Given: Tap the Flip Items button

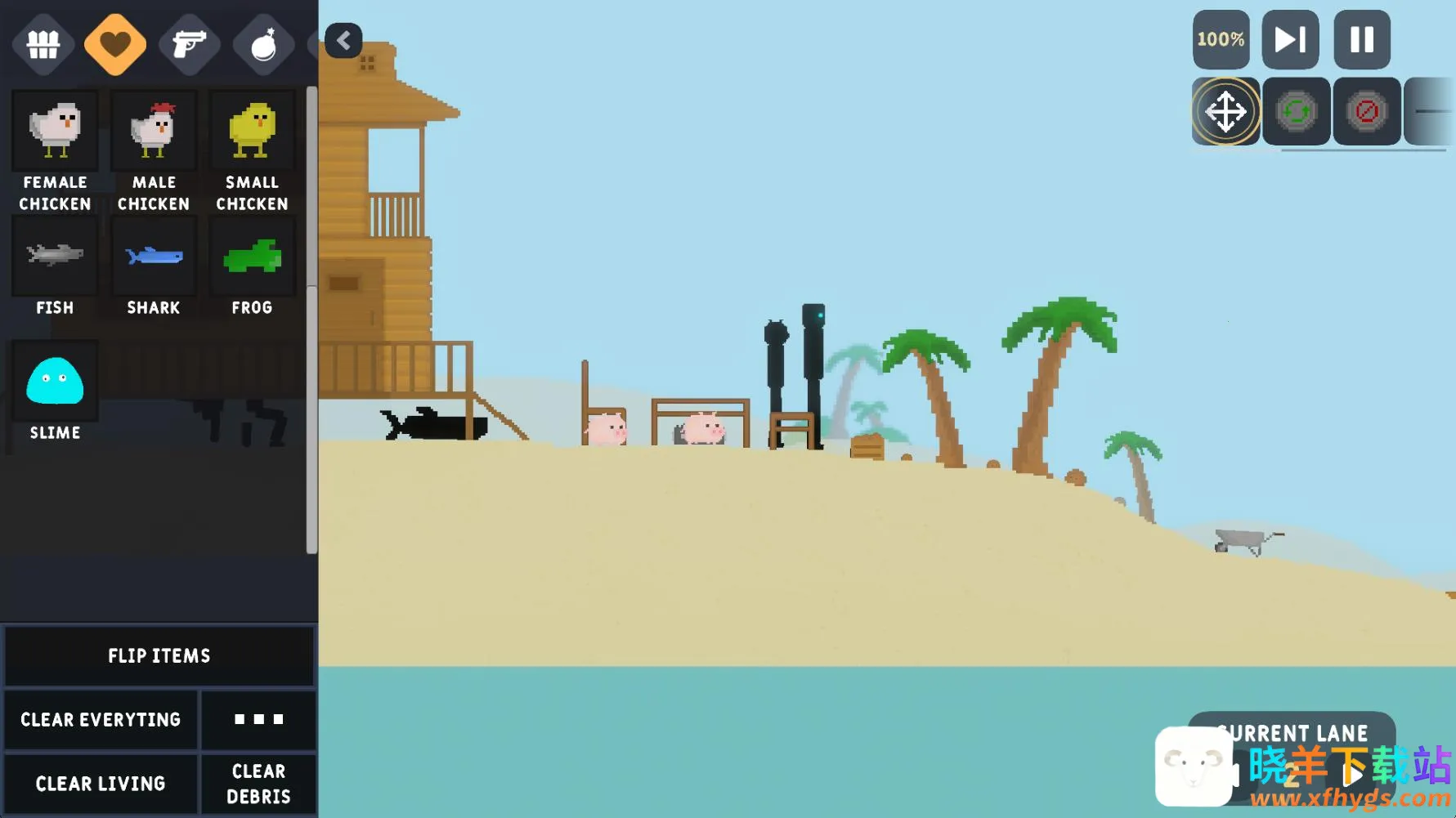Looking at the screenshot, I should [159, 656].
